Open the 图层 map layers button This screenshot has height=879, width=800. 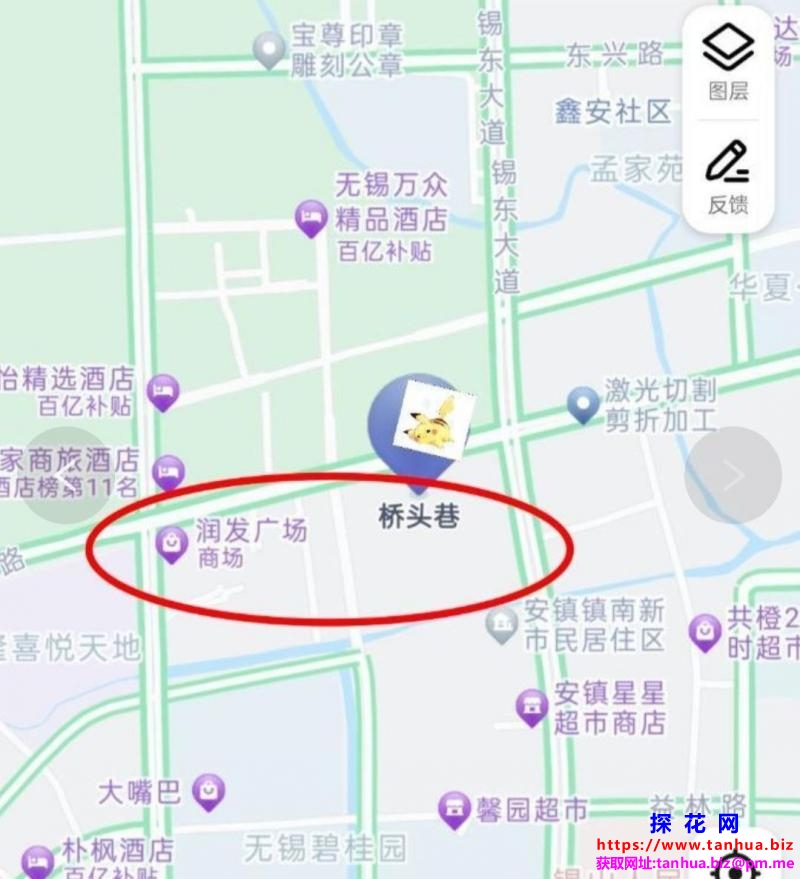tap(727, 63)
